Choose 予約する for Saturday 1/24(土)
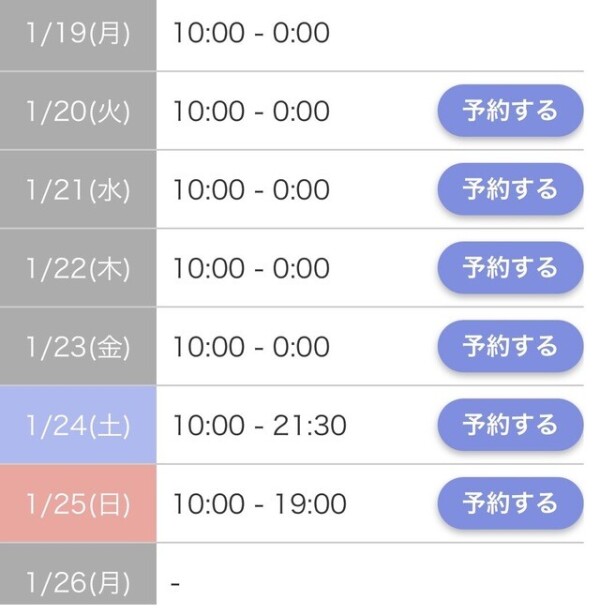 click(510, 425)
